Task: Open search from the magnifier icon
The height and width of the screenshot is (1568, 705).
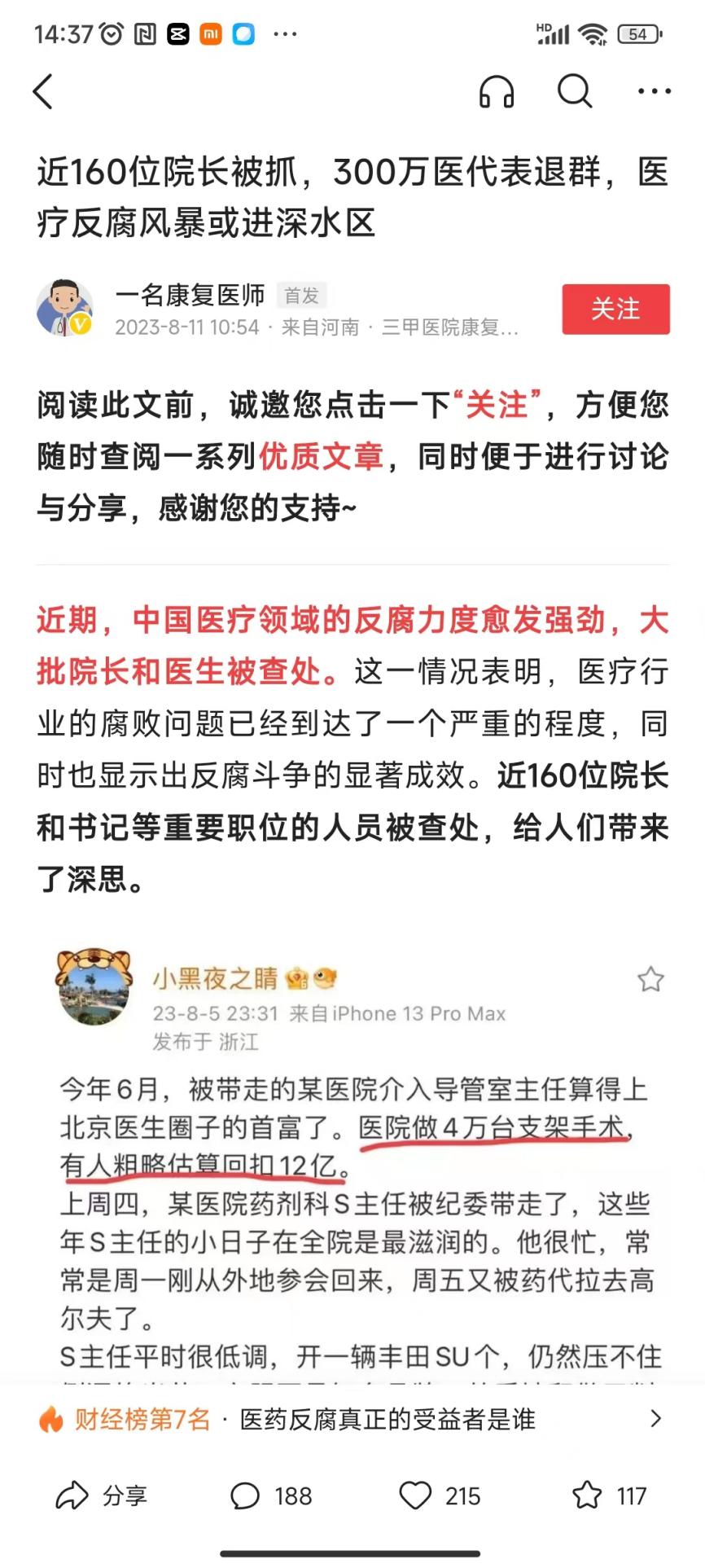Action: point(574,91)
